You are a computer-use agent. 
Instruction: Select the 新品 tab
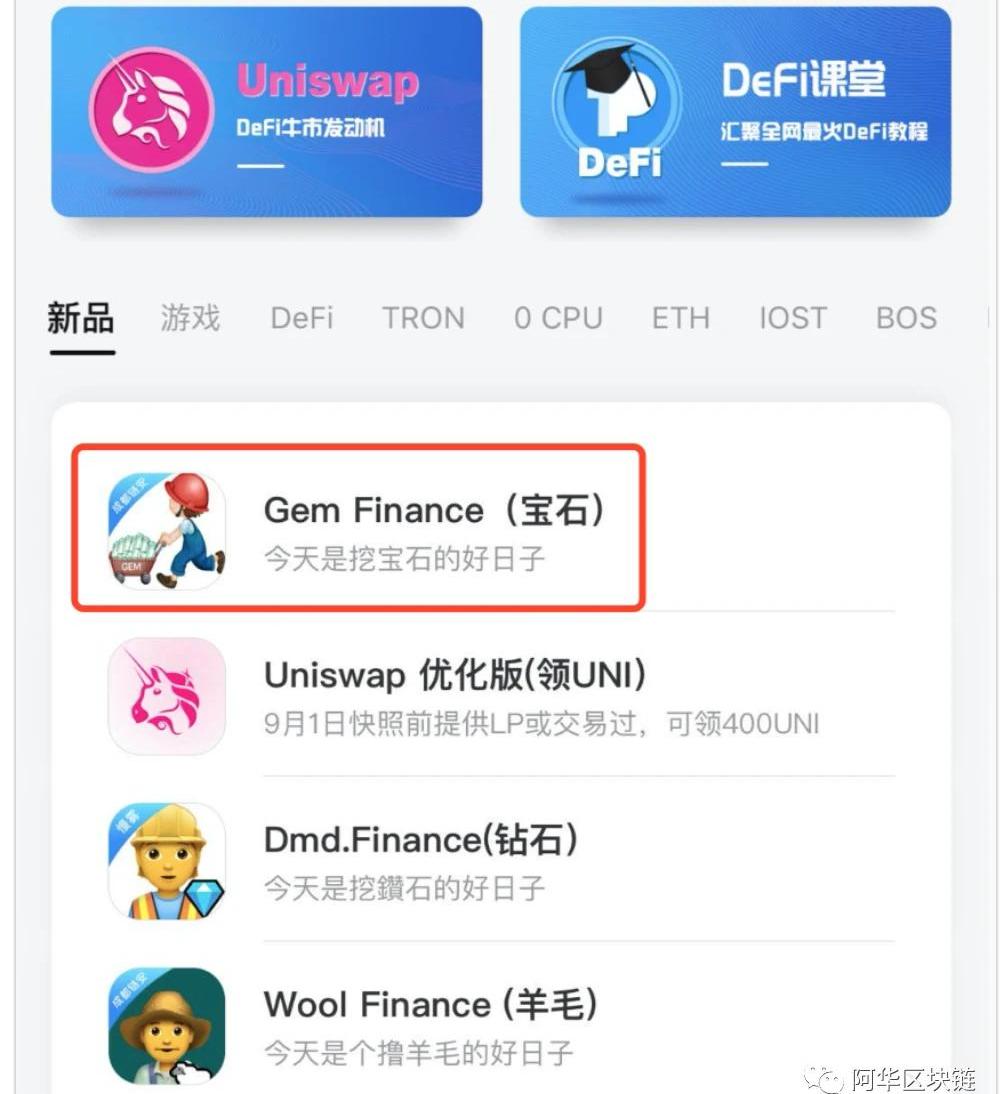point(81,319)
